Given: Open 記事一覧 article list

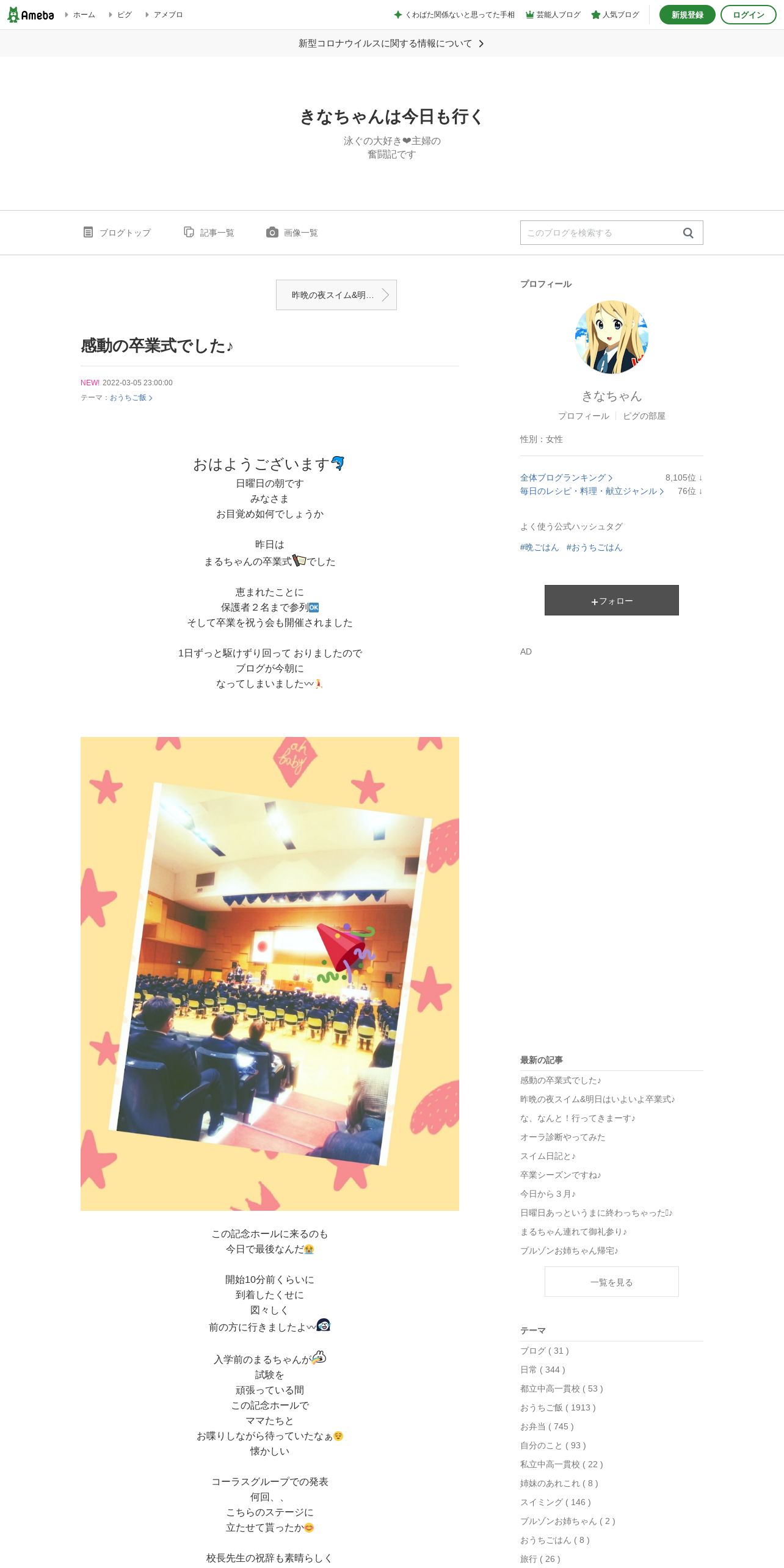Looking at the screenshot, I should (209, 233).
